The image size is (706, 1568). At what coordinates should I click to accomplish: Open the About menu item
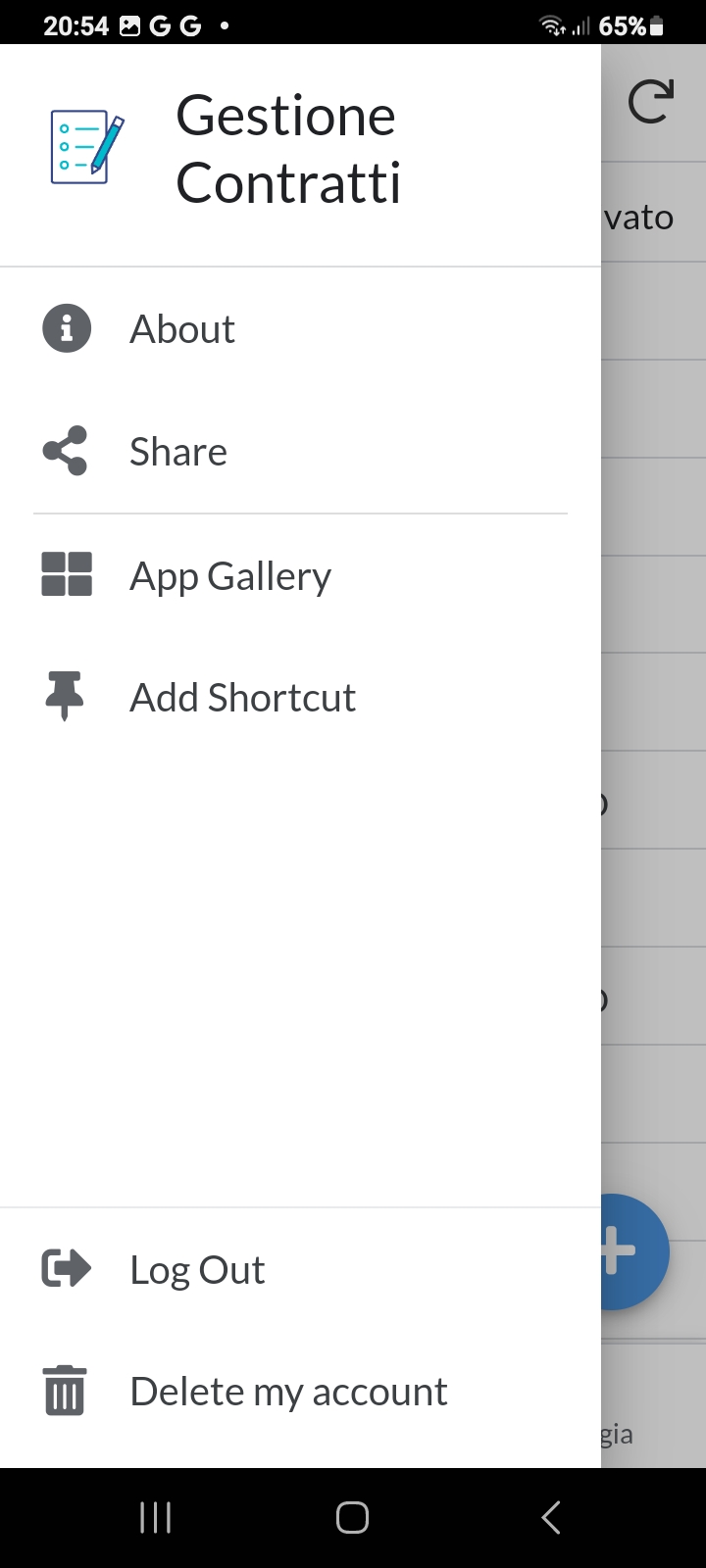point(300,328)
